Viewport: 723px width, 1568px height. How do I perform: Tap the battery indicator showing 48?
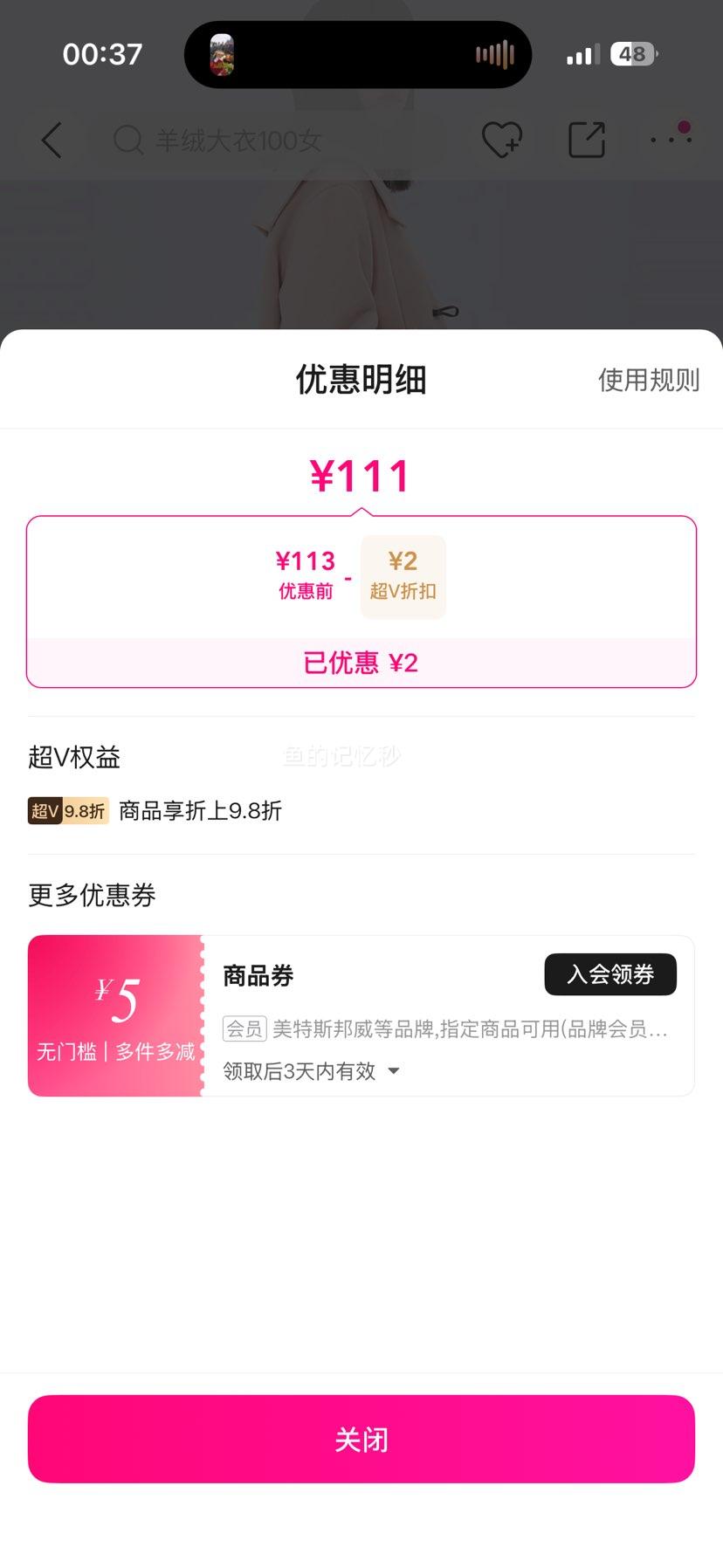(x=634, y=53)
